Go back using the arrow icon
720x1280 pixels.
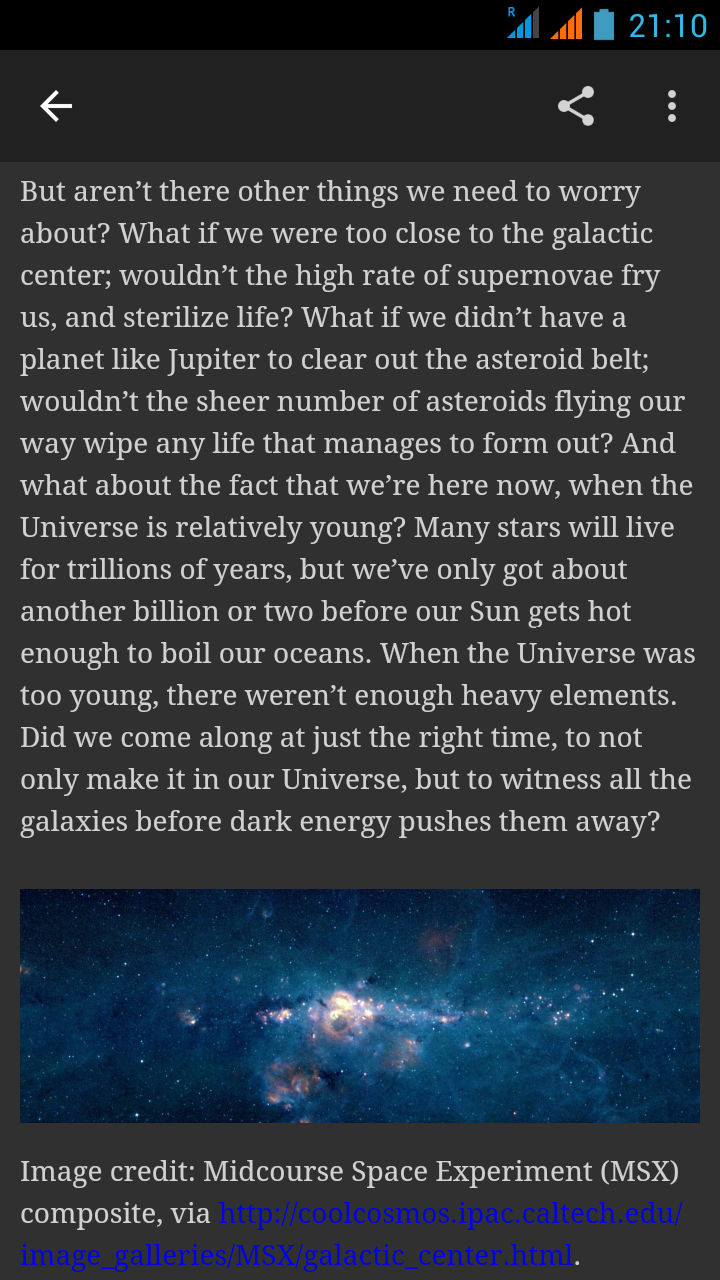coord(56,106)
